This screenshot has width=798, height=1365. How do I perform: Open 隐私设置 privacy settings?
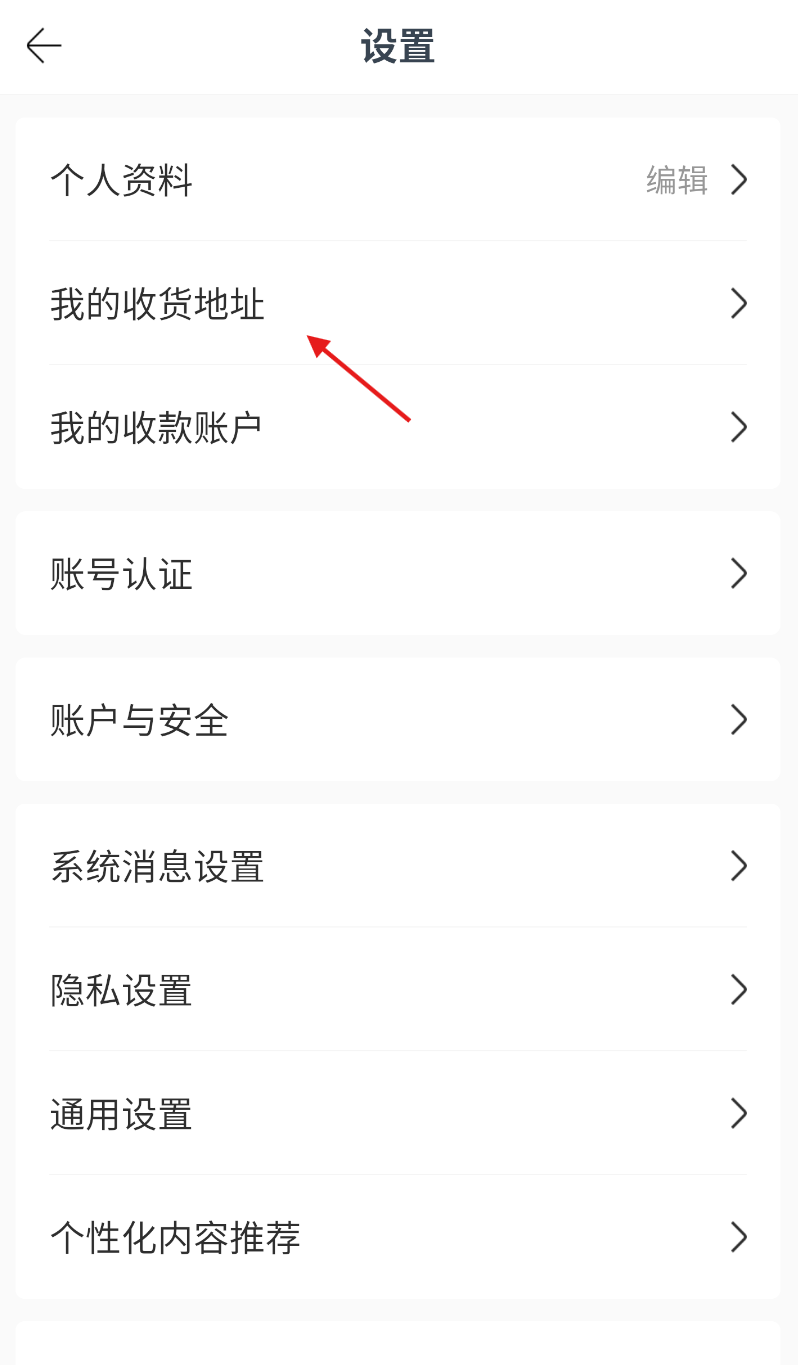[398, 990]
